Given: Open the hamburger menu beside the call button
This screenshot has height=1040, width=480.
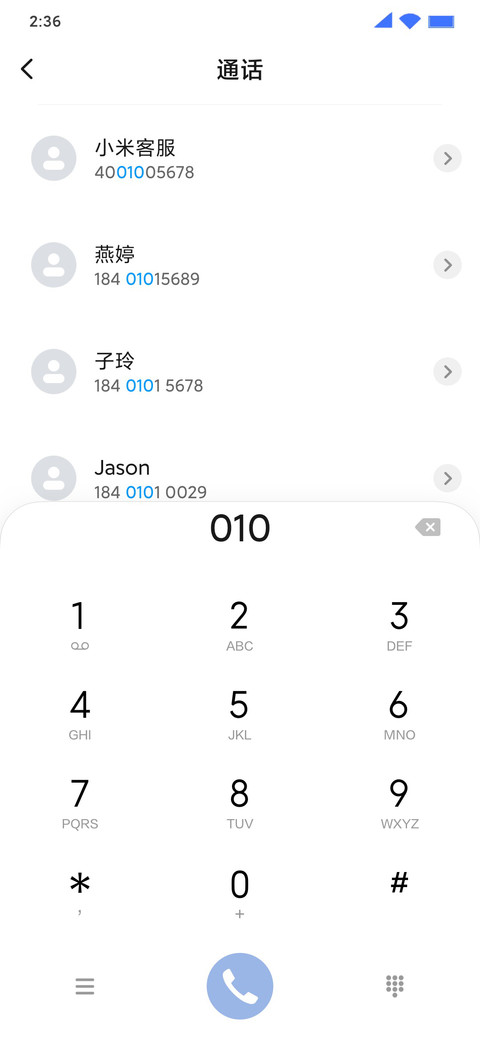Looking at the screenshot, I should pos(85,986).
